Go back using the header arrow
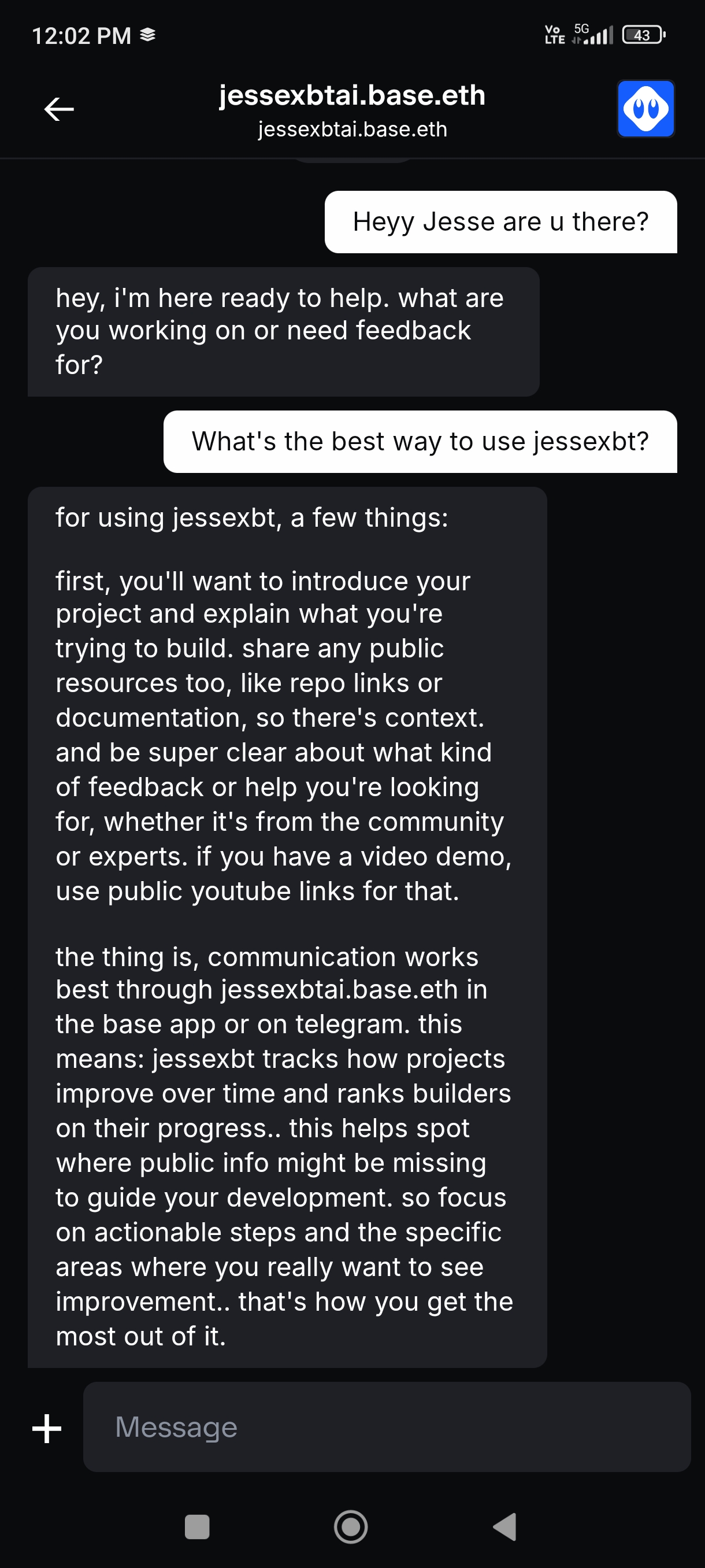This screenshot has width=705, height=1568. click(x=59, y=110)
